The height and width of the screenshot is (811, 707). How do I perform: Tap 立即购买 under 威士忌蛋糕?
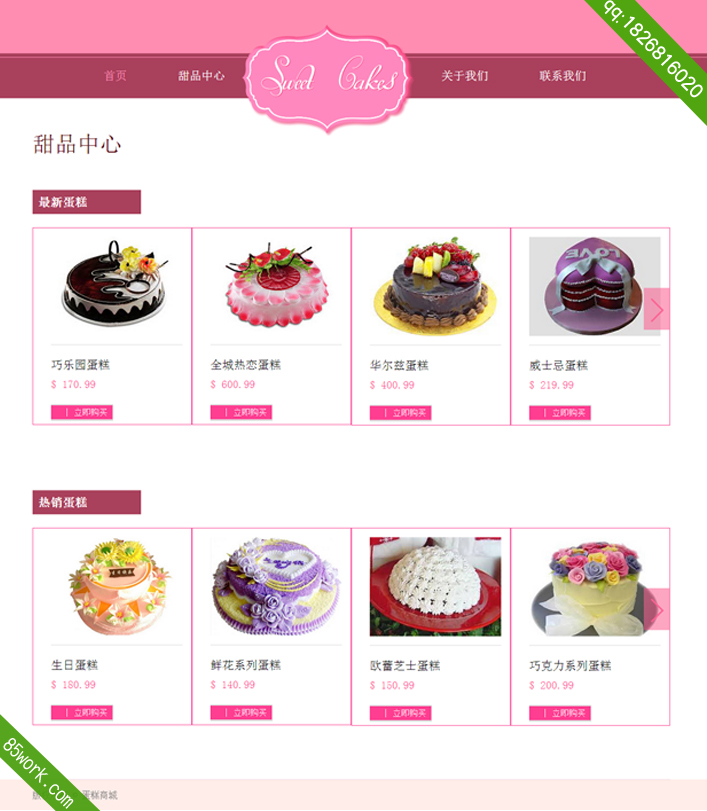[560, 412]
